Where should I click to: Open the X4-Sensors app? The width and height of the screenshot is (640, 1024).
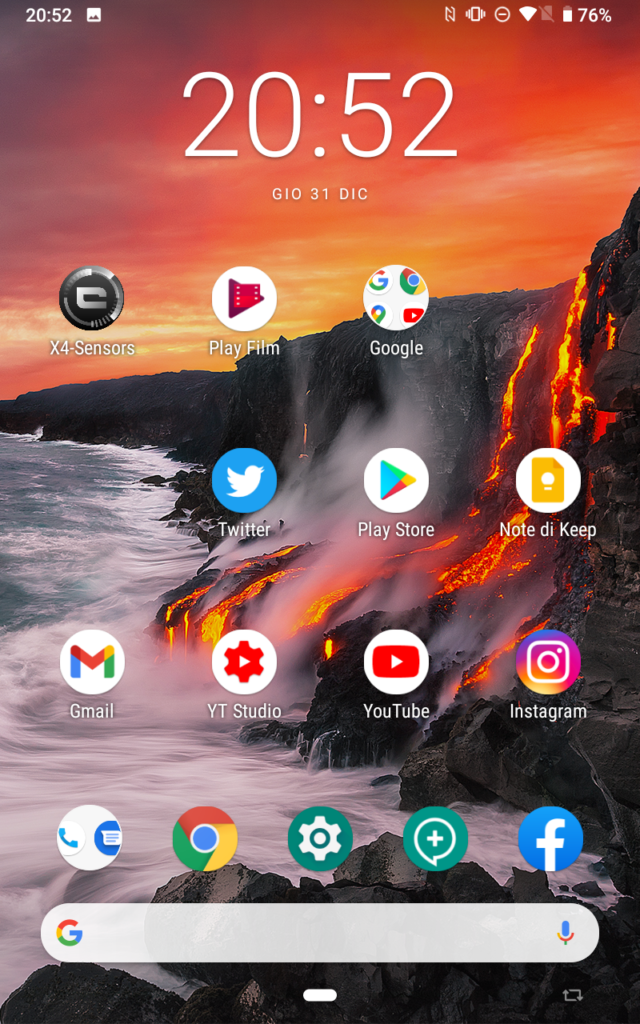point(92,299)
